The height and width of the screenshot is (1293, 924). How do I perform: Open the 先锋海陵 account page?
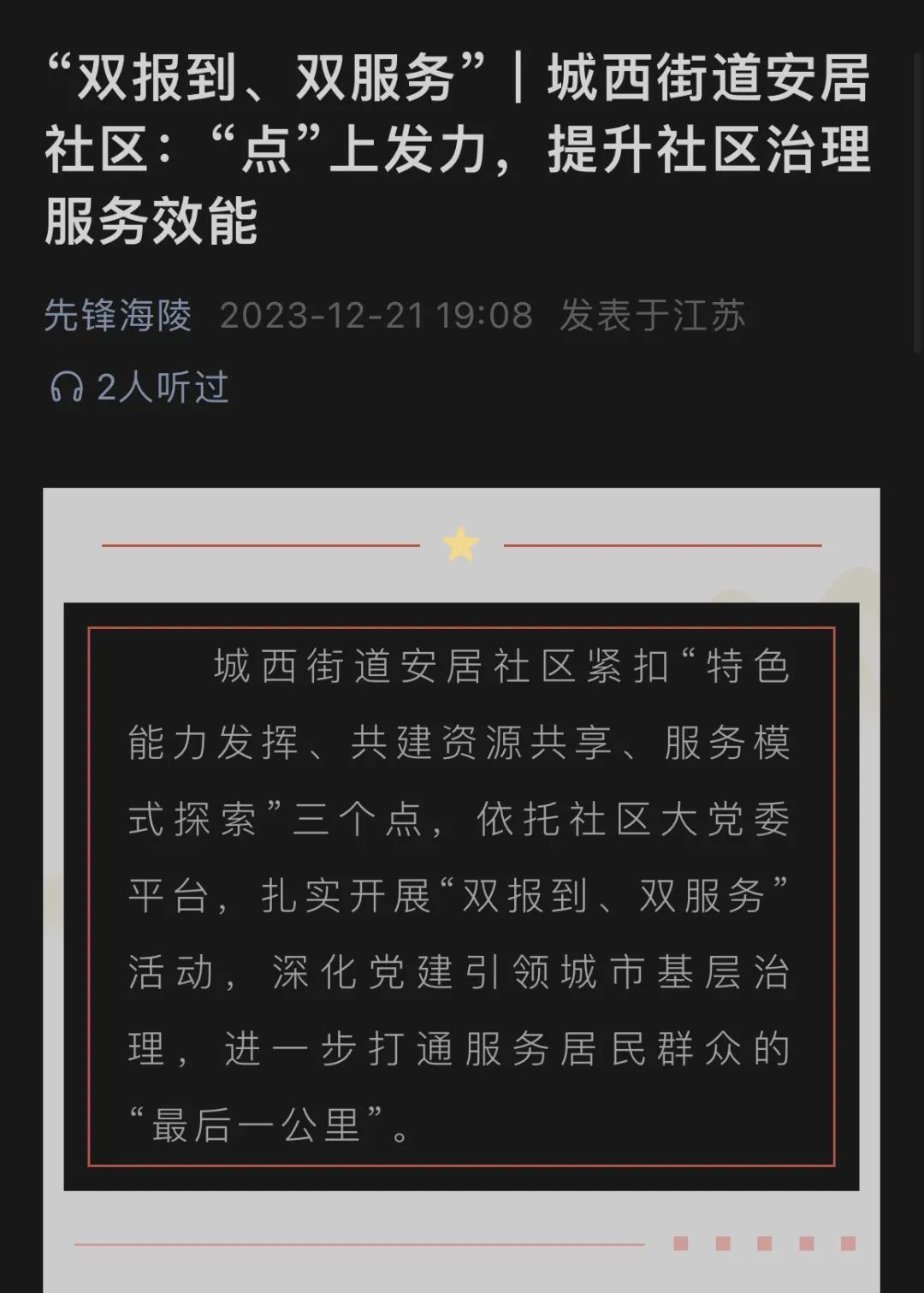118,316
